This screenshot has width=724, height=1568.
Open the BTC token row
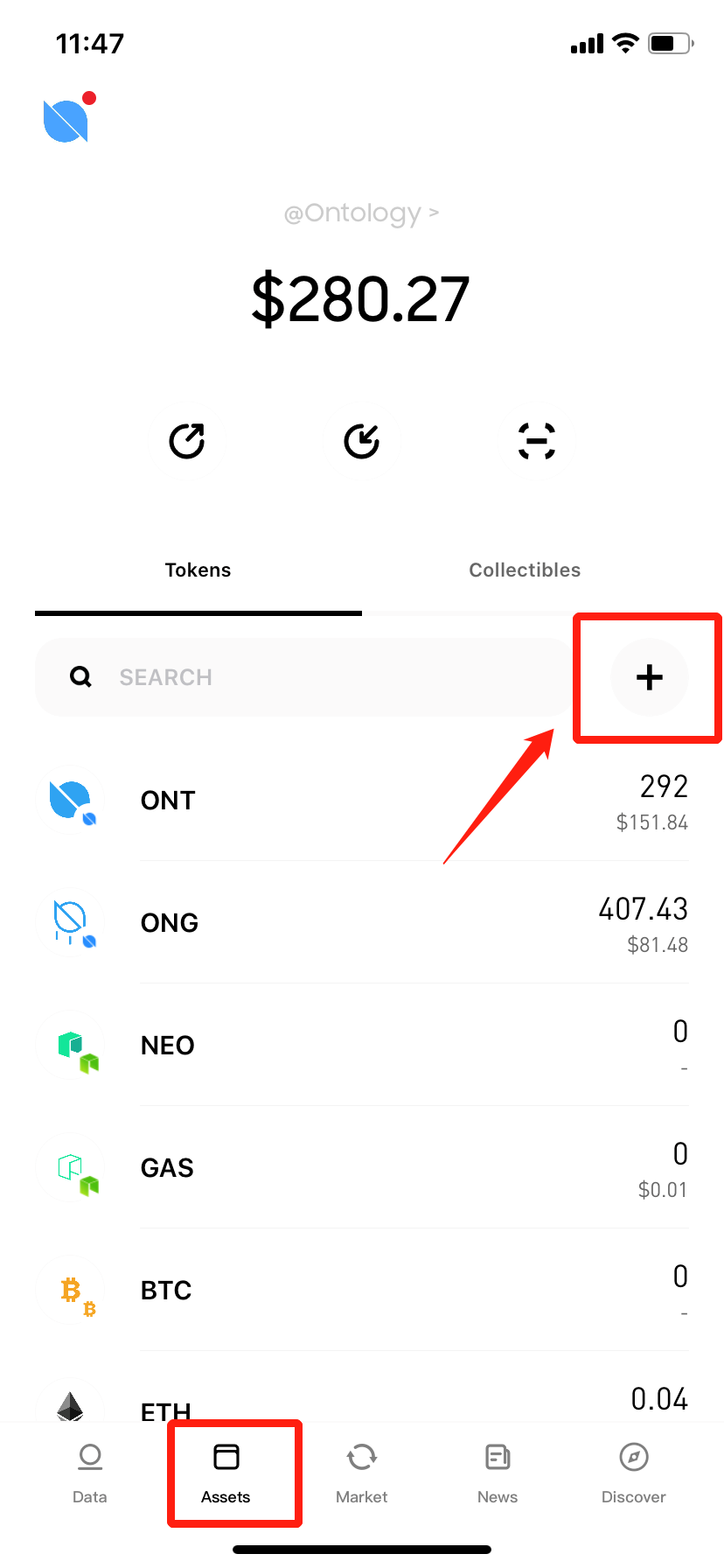[362, 1290]
